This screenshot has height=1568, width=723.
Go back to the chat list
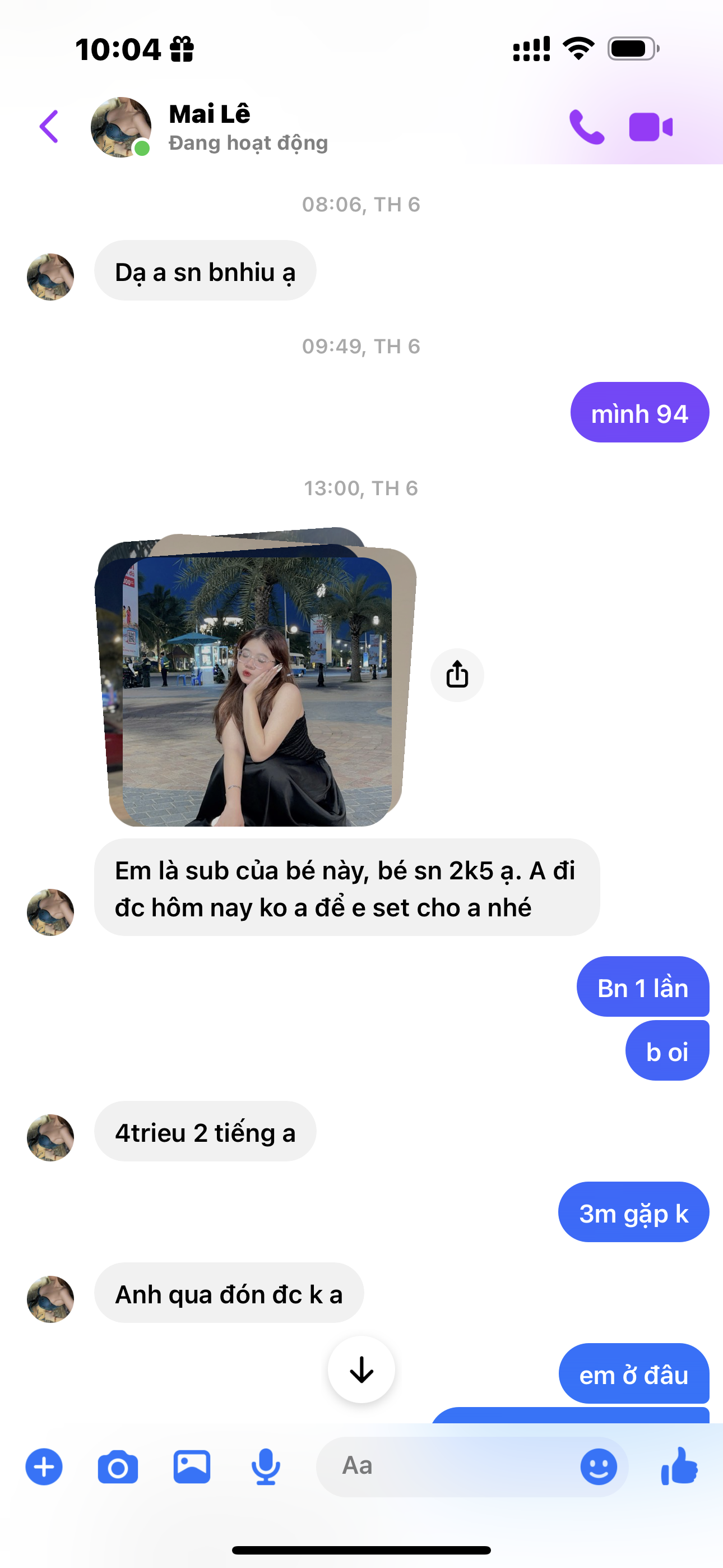49,127
